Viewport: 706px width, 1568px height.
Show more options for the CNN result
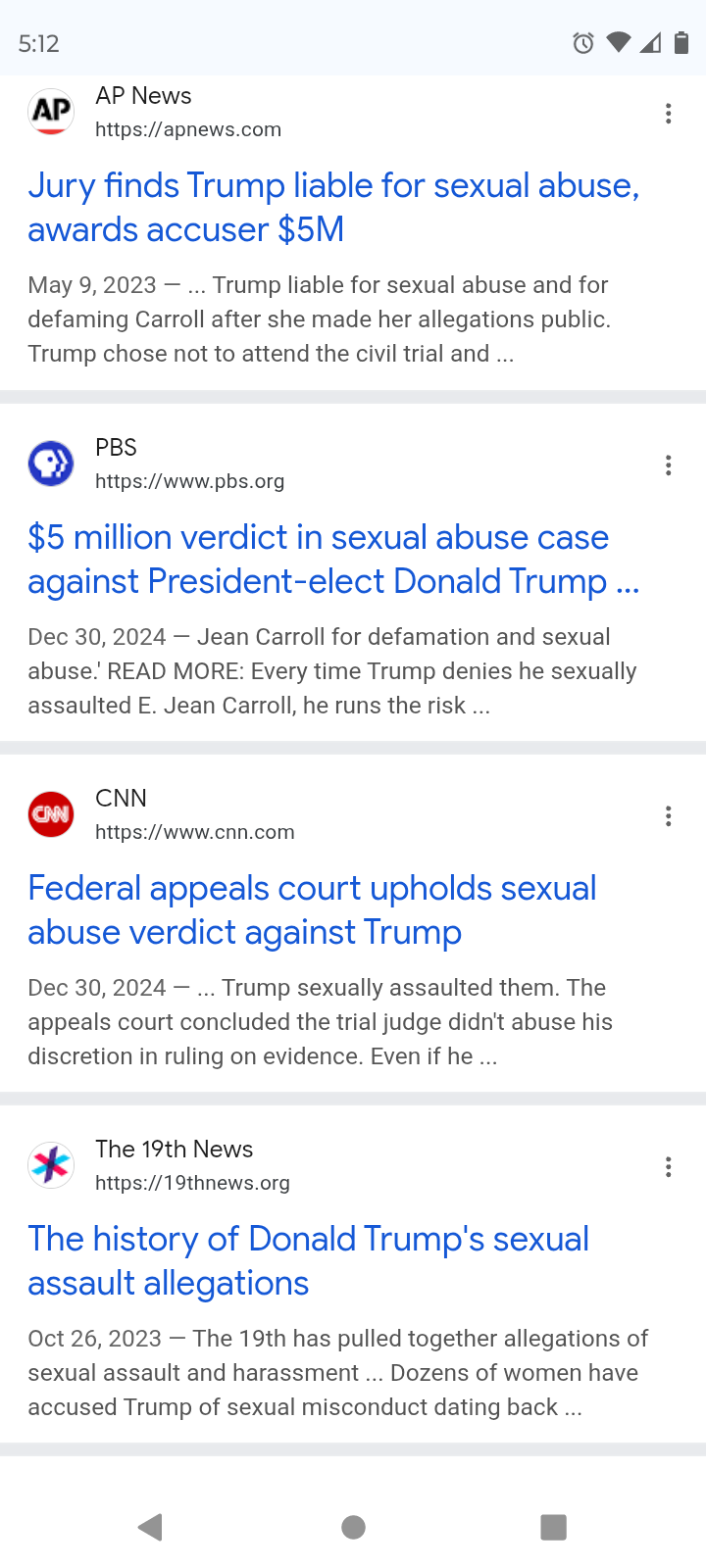click(669, 816)
